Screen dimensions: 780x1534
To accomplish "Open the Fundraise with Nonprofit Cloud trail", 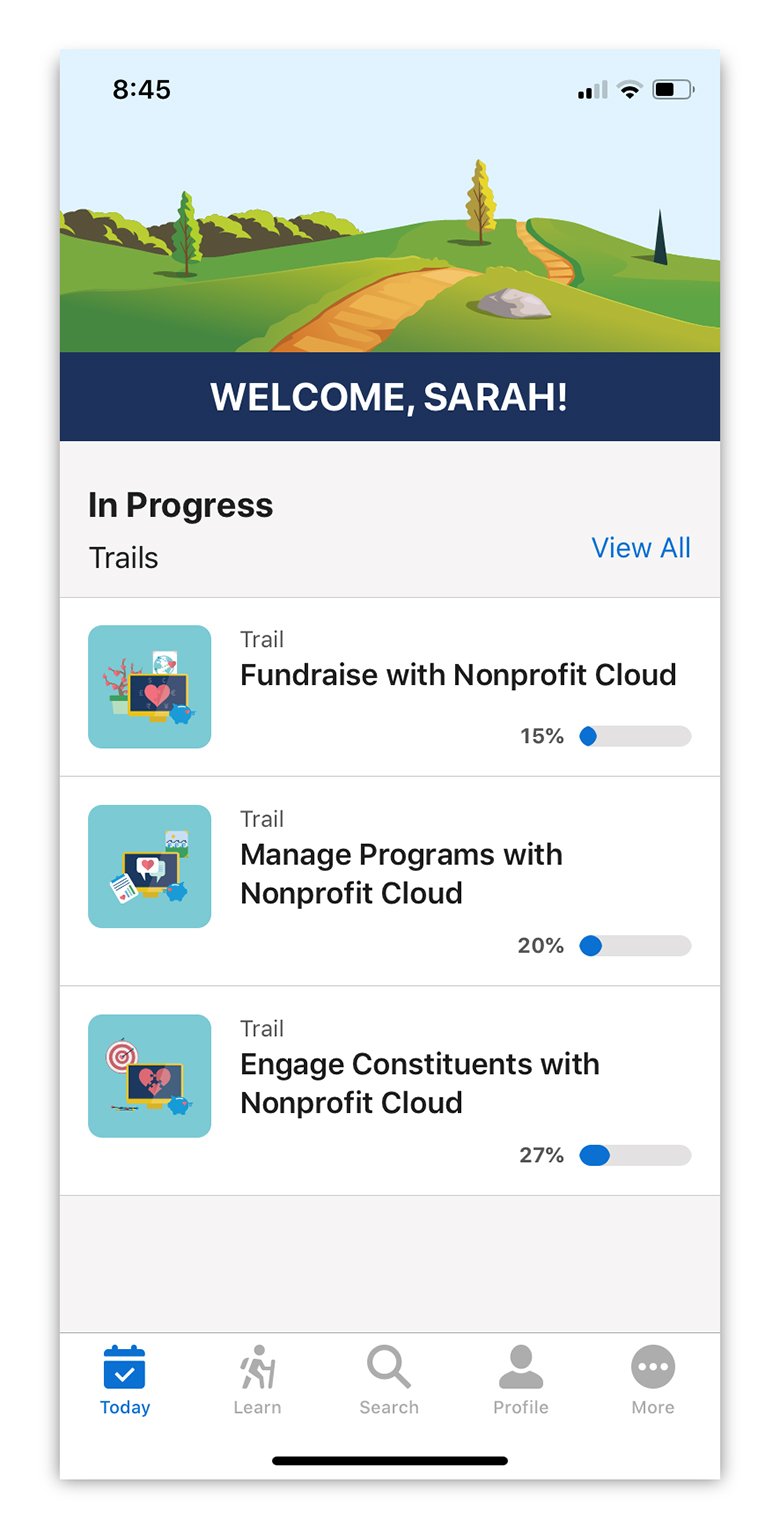I will pyautogui.click(x=458, y=675).
